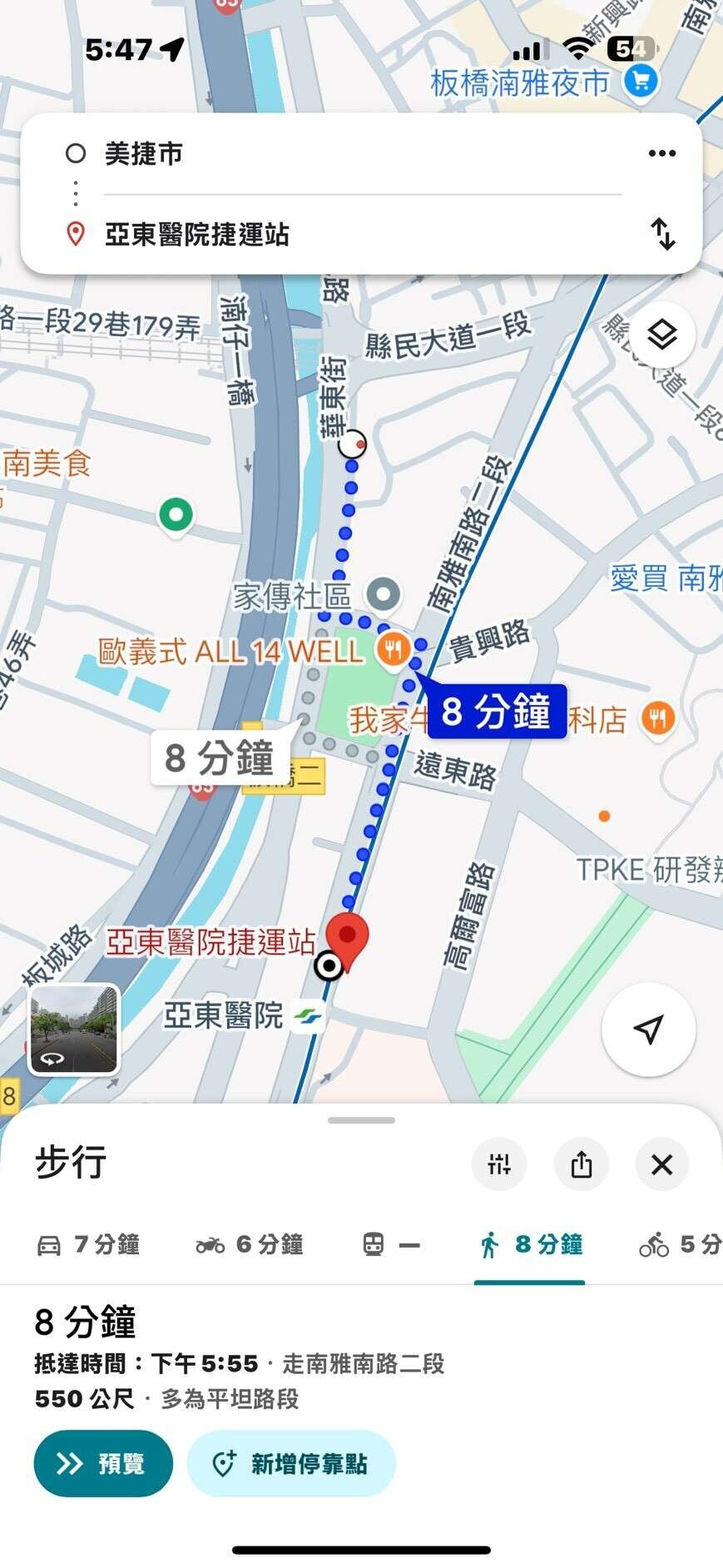Image resolution: width=723 pixels, height=1568 pixels.
Task: Switch to driving, 7 分鐘
Action: (88, 1244)
